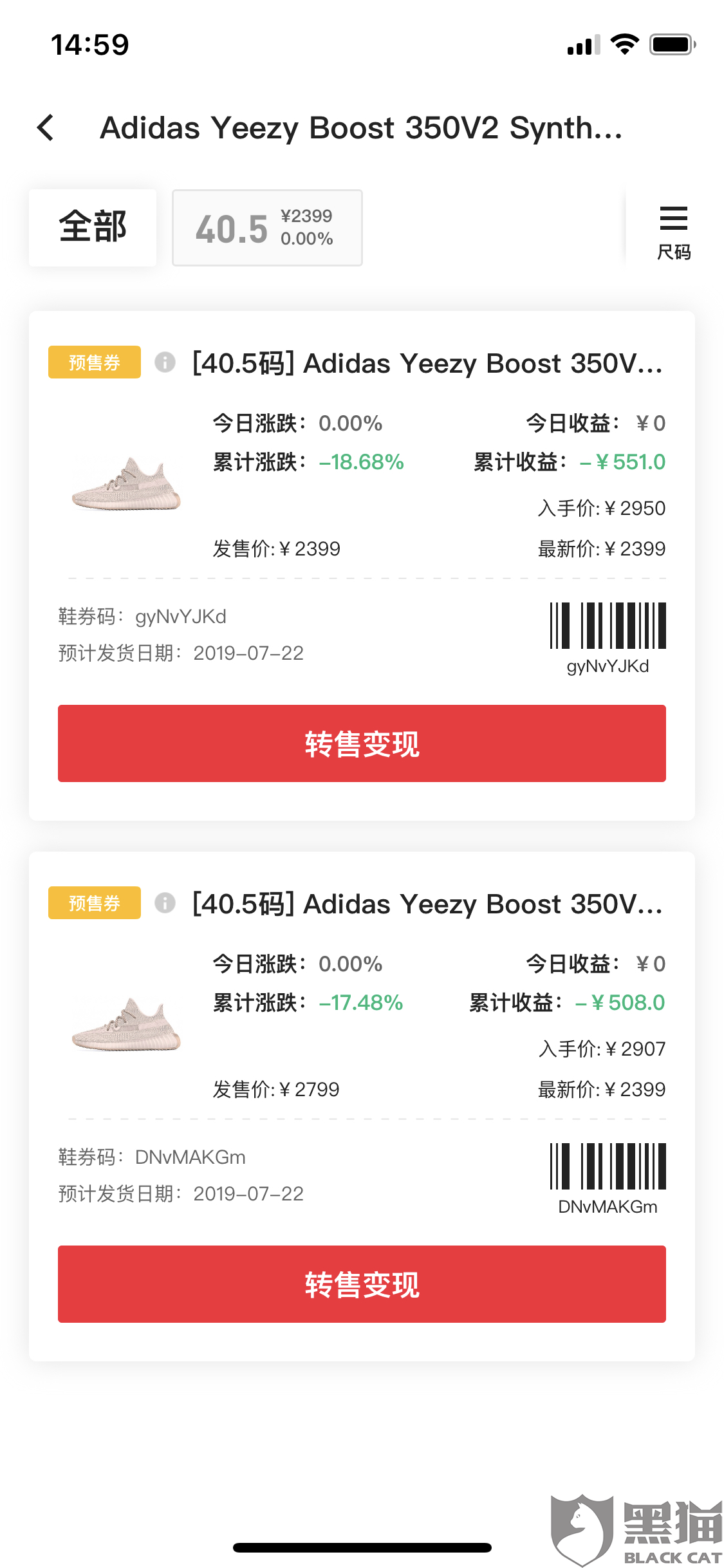Screen dimensions: 724x1568
Task: Select the 全部 size tab
Action: [93, 227]
